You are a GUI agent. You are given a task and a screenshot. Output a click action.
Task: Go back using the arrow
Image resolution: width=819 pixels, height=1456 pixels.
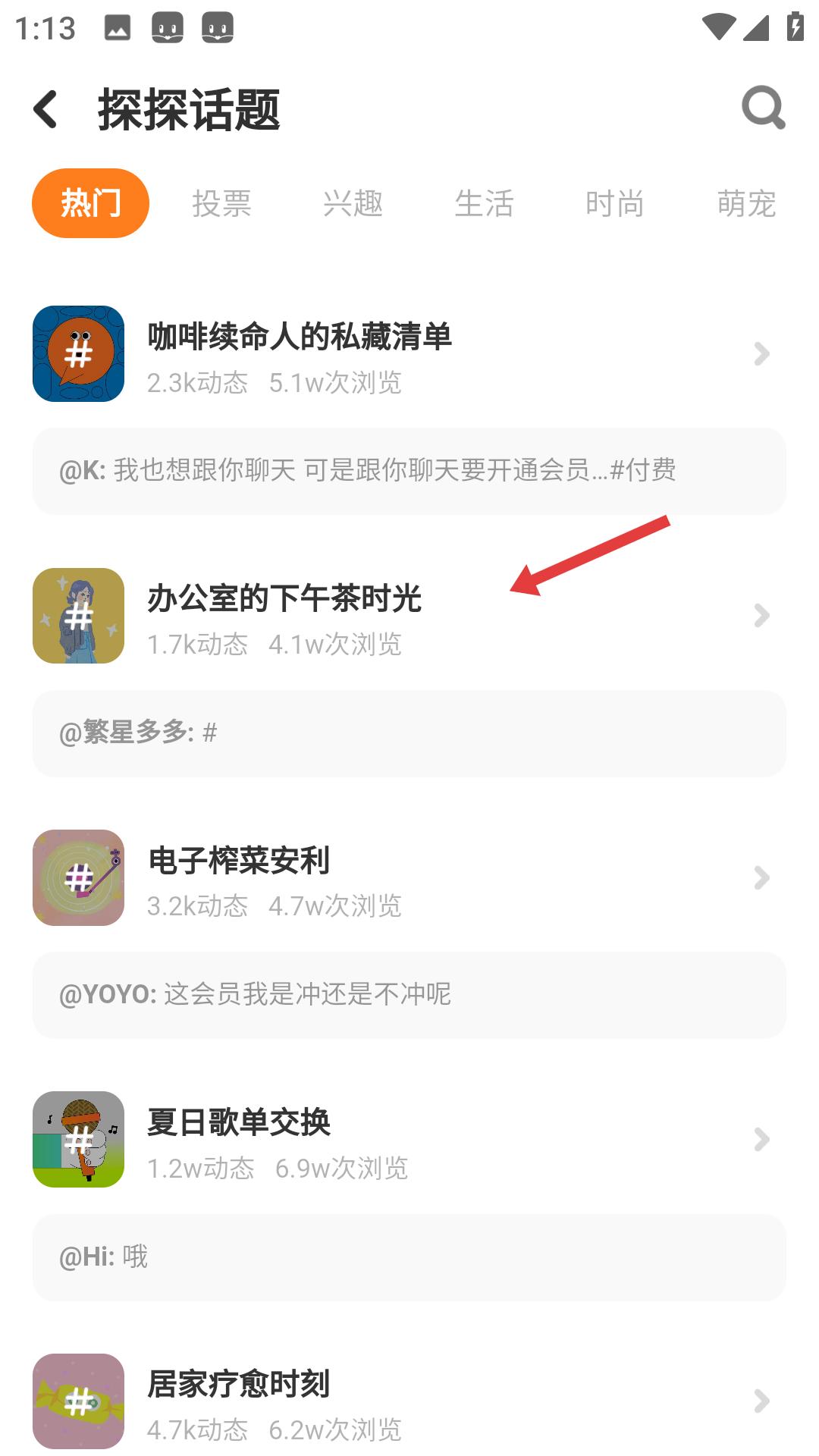click(46, 109)
